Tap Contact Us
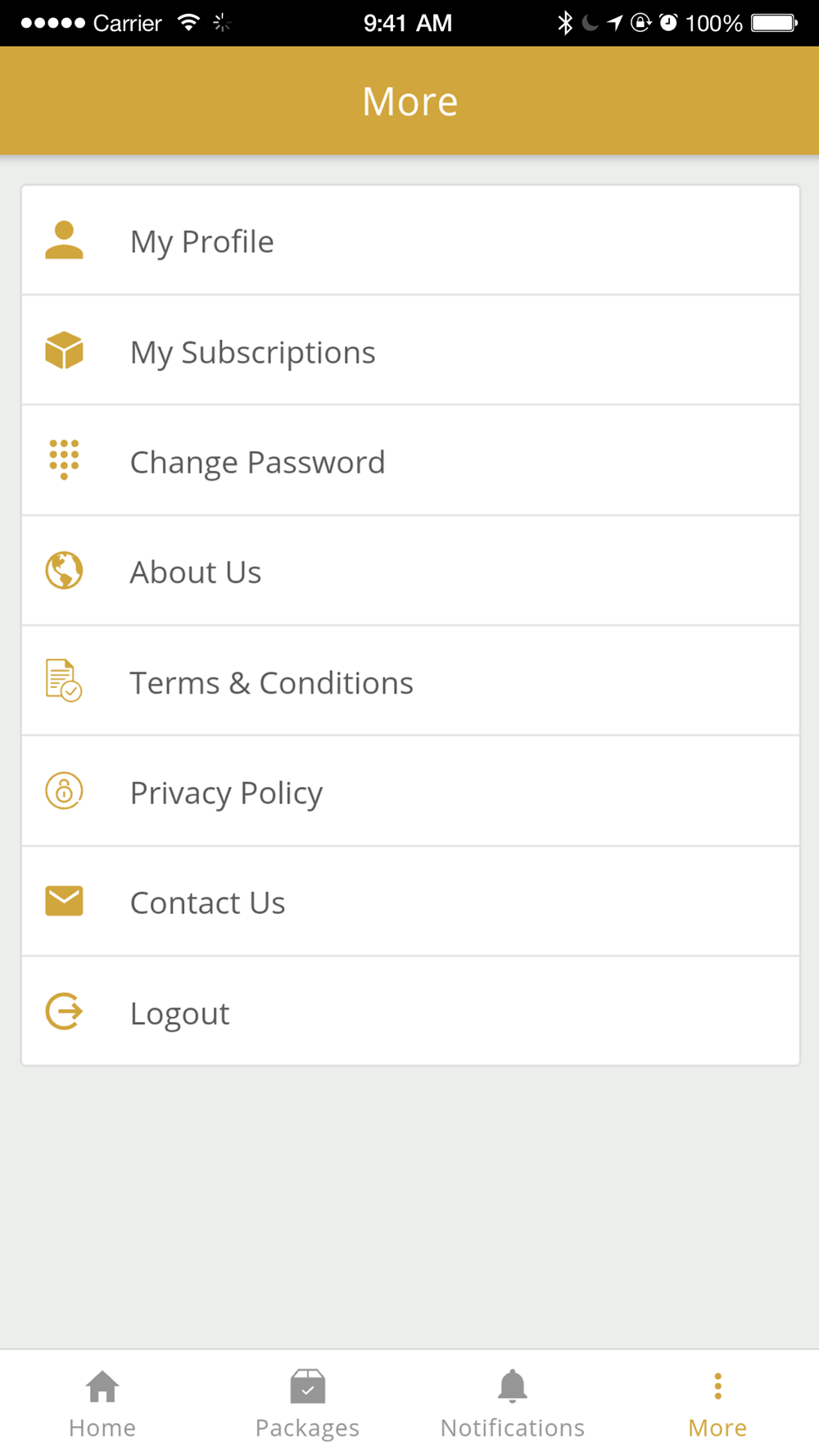 [410, 902]
